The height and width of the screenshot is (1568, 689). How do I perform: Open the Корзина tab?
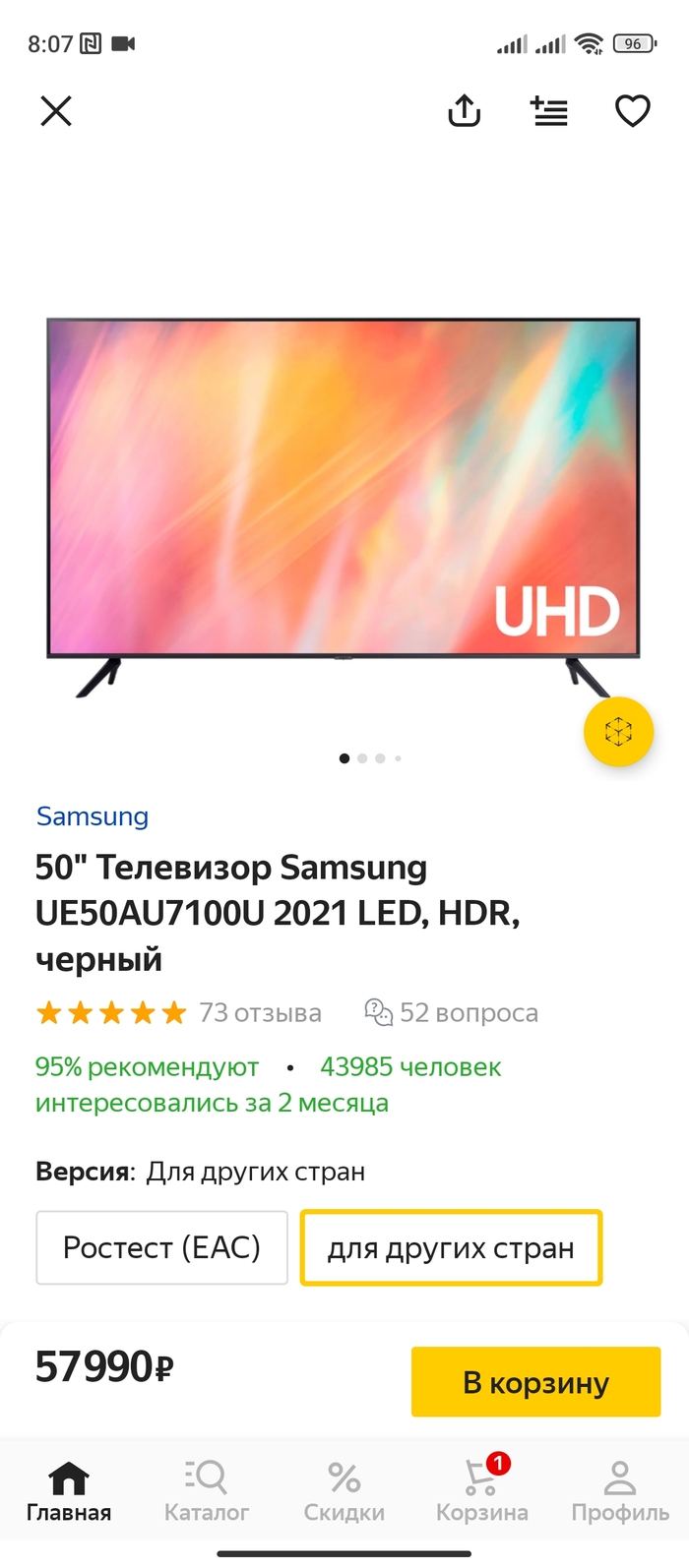pyautogui.click(x=482, y=1490)
